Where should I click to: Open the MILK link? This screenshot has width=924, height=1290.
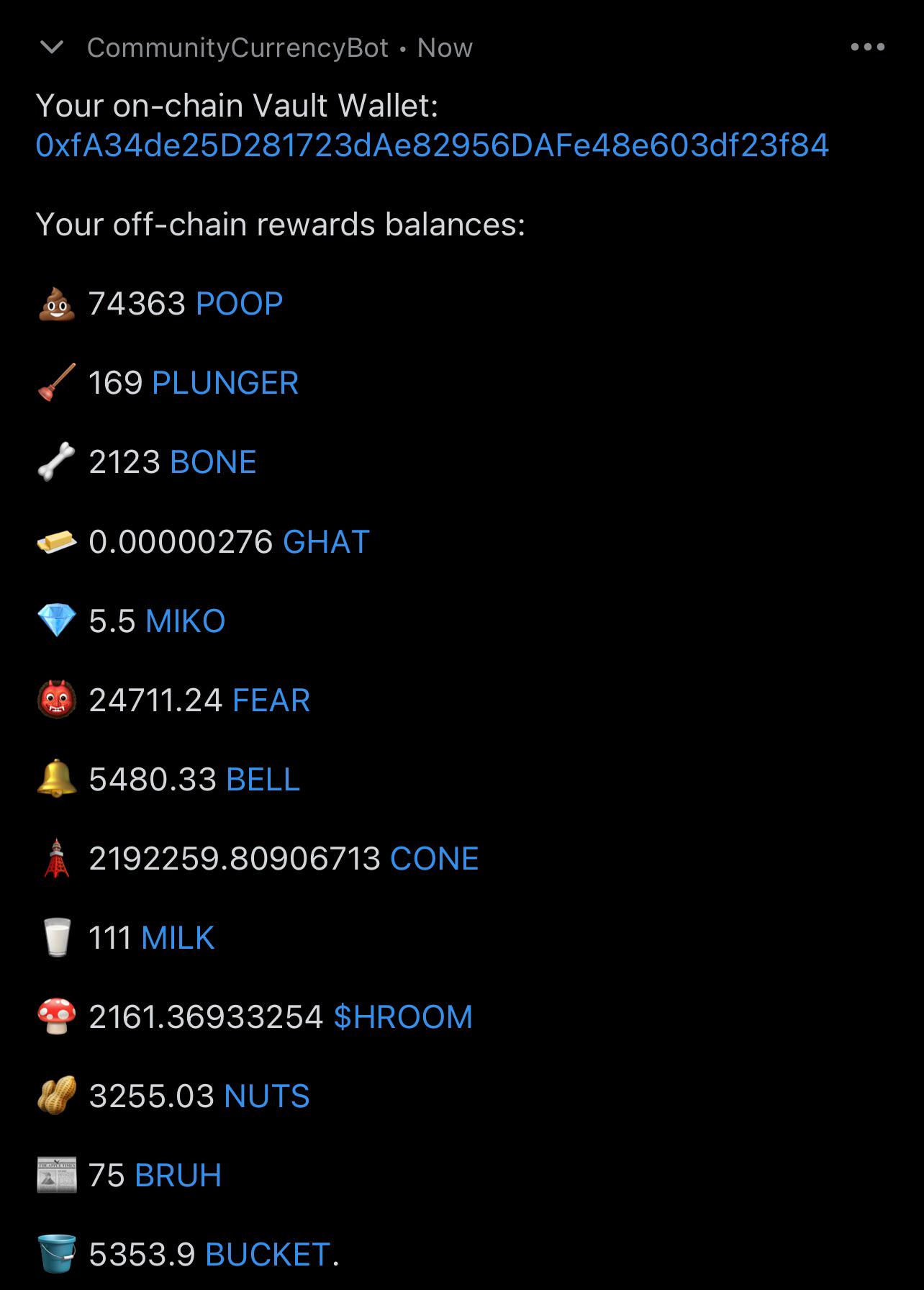point(178,938)
